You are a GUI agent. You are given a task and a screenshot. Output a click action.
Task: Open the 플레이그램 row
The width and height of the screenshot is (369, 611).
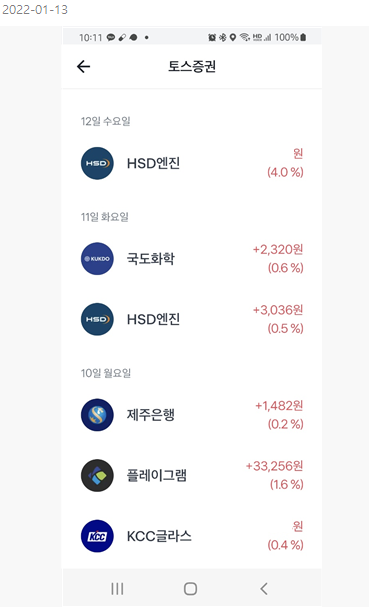coord(192,475)
